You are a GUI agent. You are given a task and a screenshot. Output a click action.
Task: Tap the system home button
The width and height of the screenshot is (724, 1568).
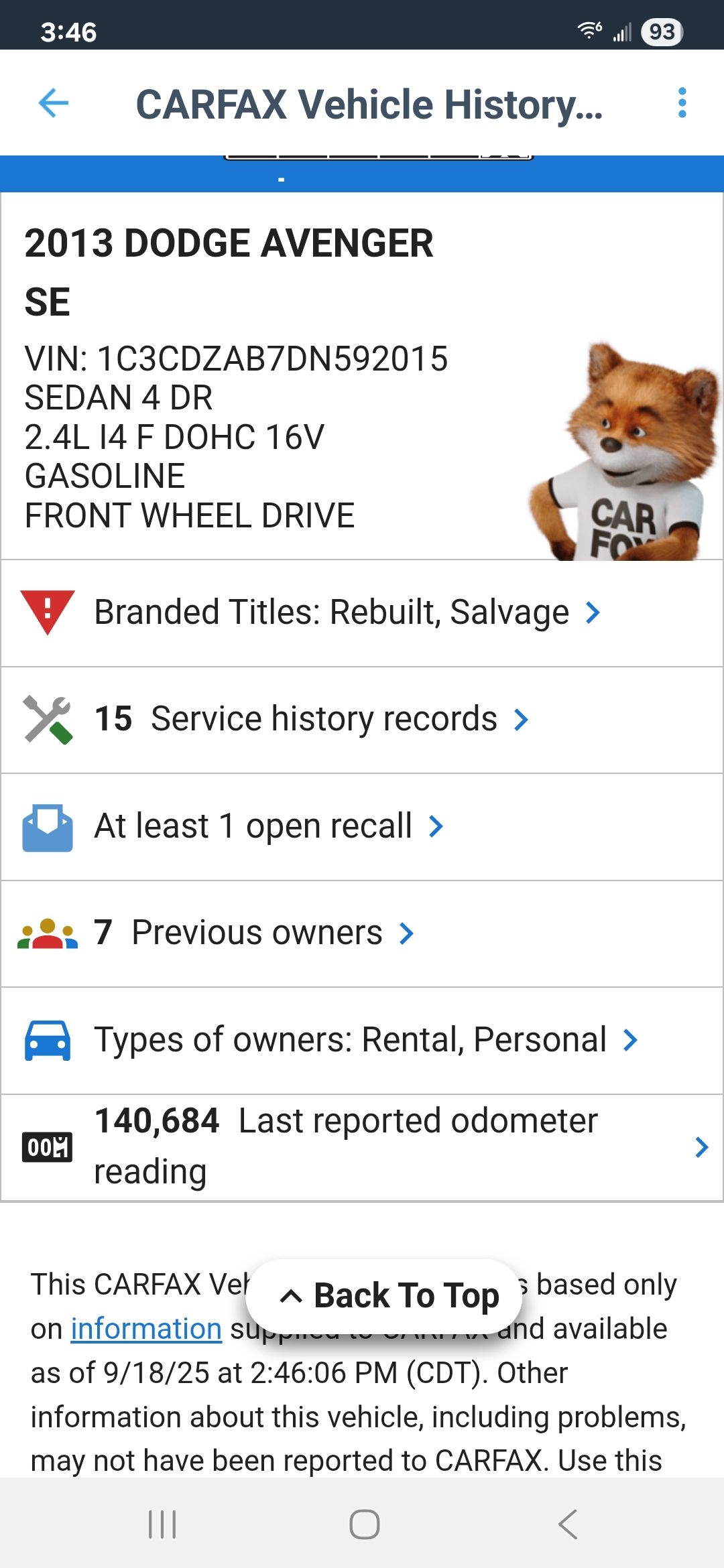[x=365, y=1524]
